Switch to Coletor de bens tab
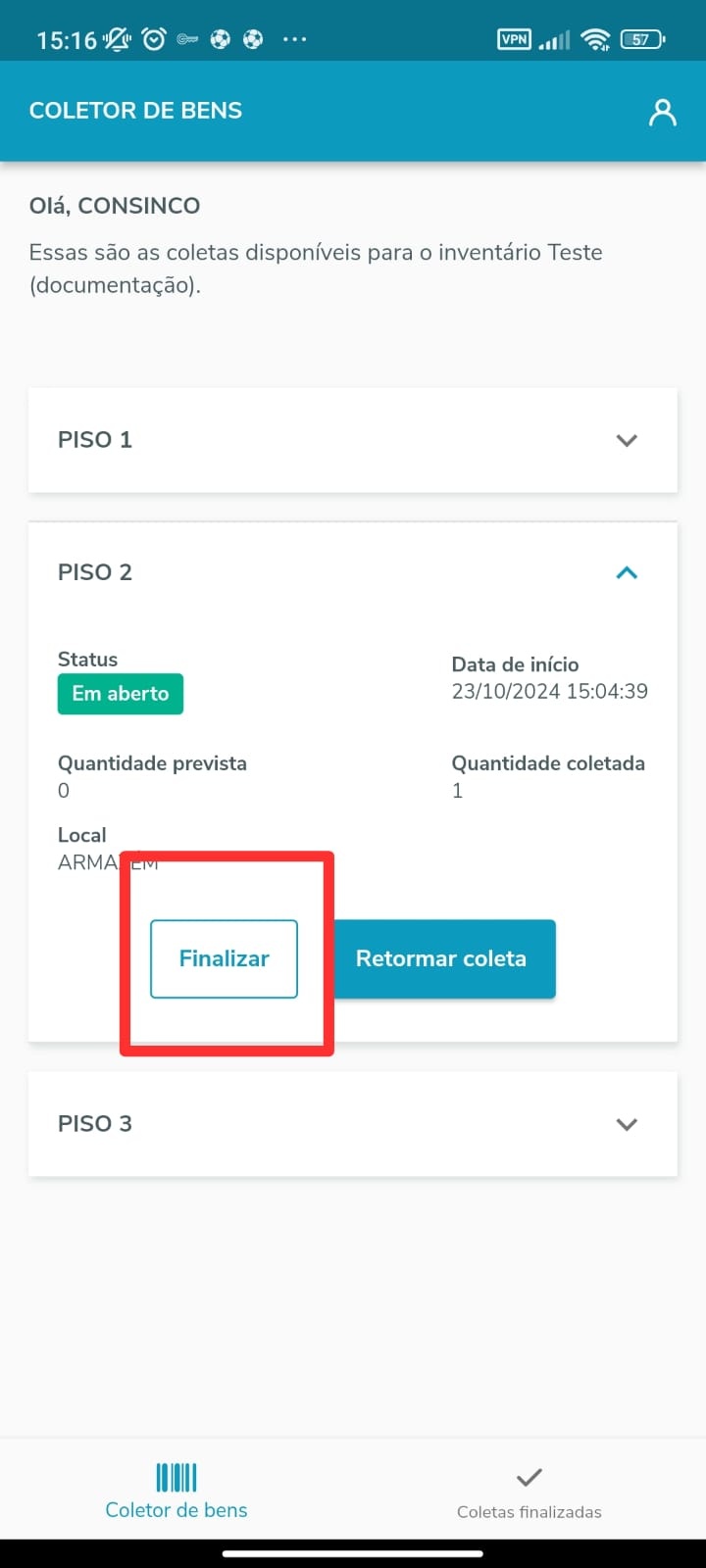706x1568 pixels. (176, 1491)
